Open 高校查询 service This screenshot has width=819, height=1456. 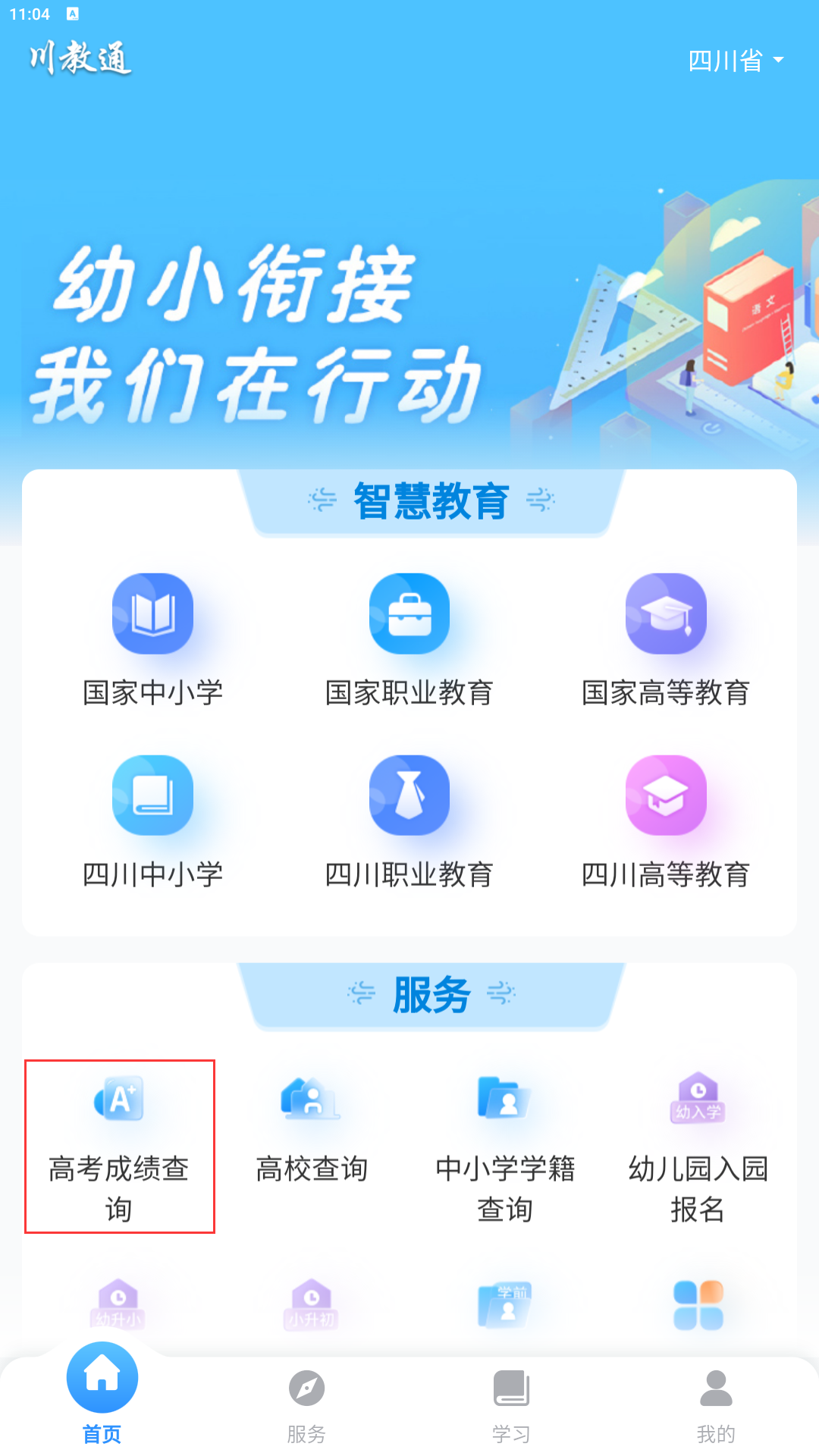[x=312, y=1130]
